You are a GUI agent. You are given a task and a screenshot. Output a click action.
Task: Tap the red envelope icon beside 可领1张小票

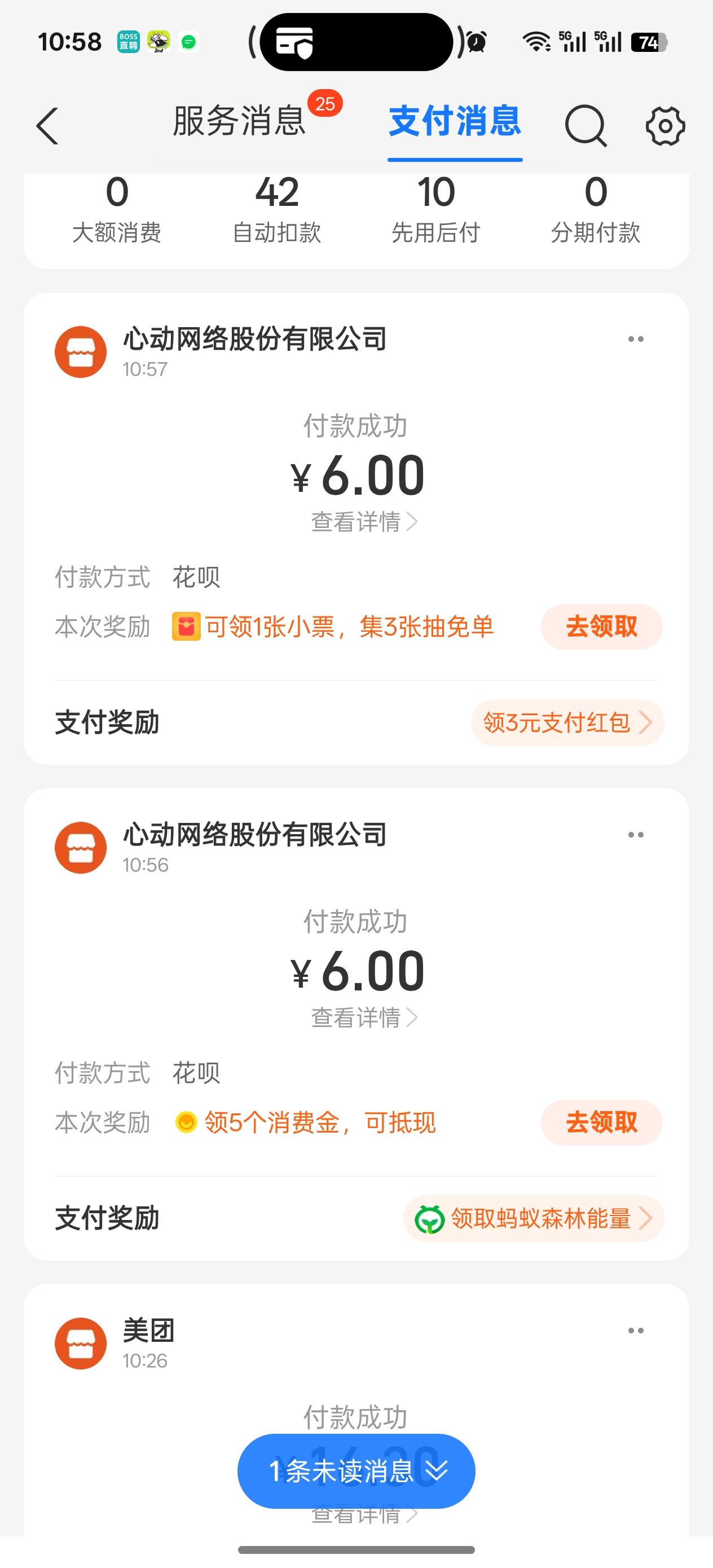(186, 625)
